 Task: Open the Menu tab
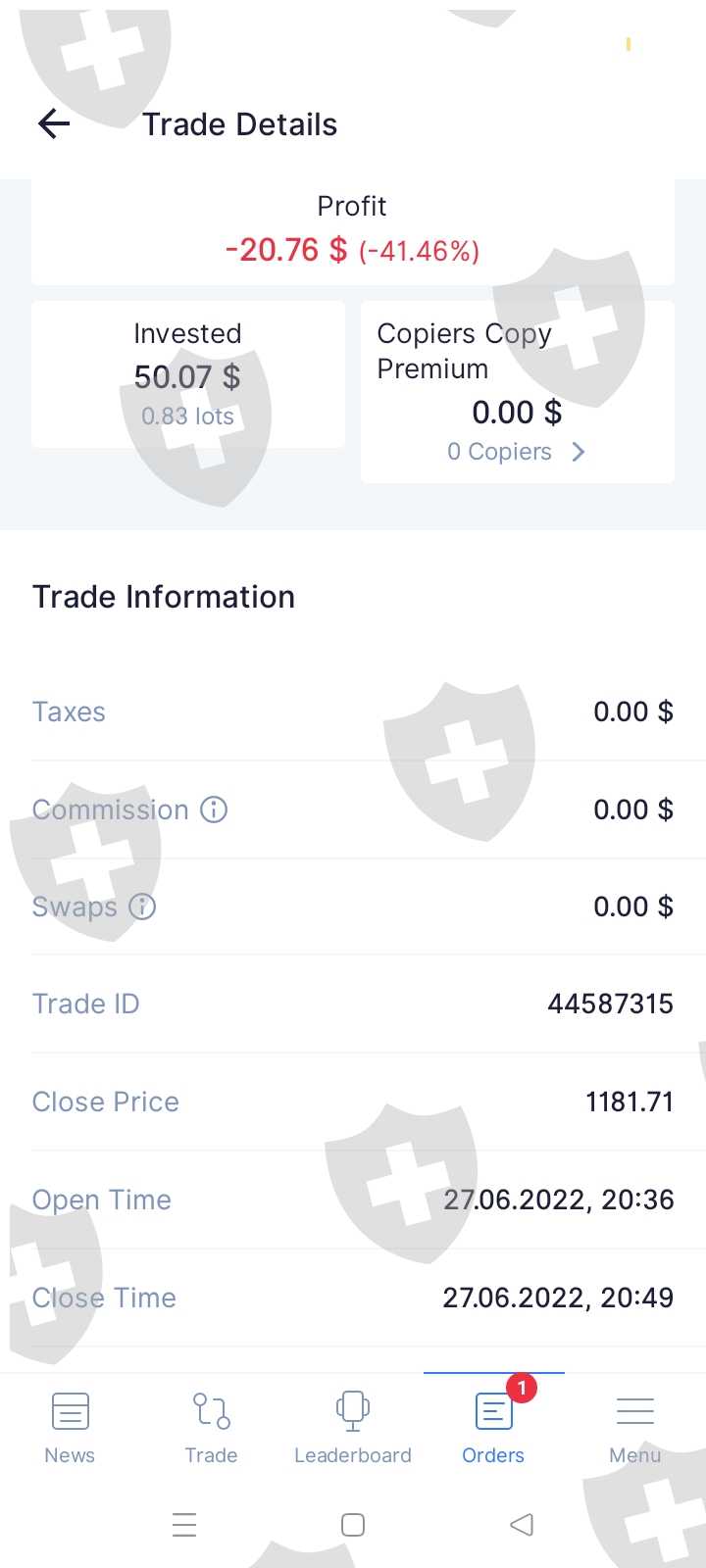coord(635,1429)
